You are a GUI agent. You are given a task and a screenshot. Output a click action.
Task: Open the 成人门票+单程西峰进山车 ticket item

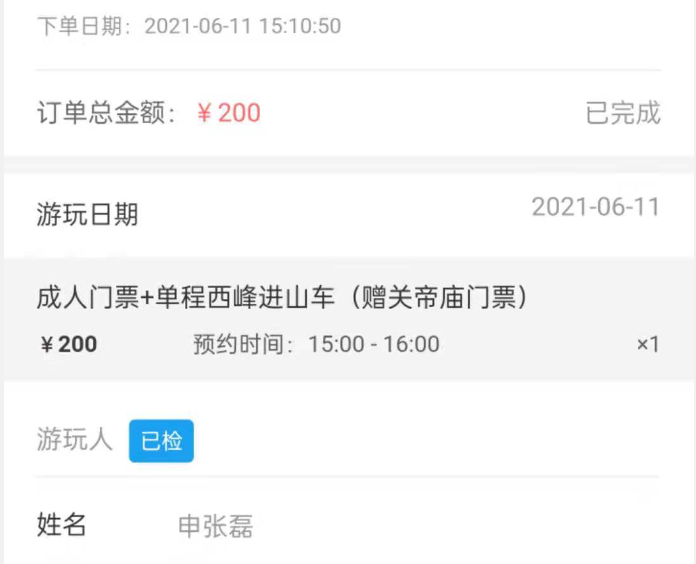click(282, 297)
